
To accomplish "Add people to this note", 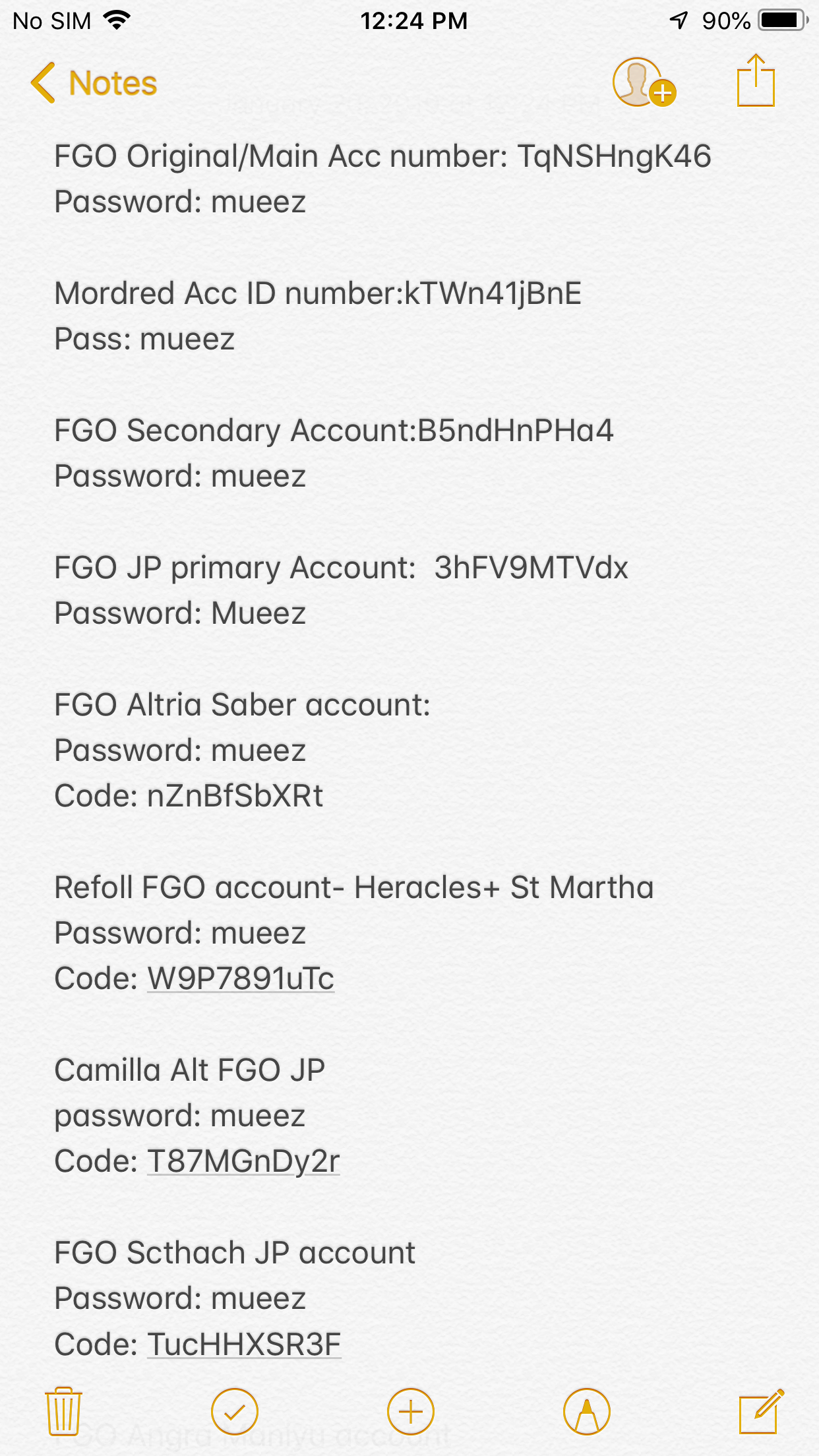I will [x=644, y=82].
